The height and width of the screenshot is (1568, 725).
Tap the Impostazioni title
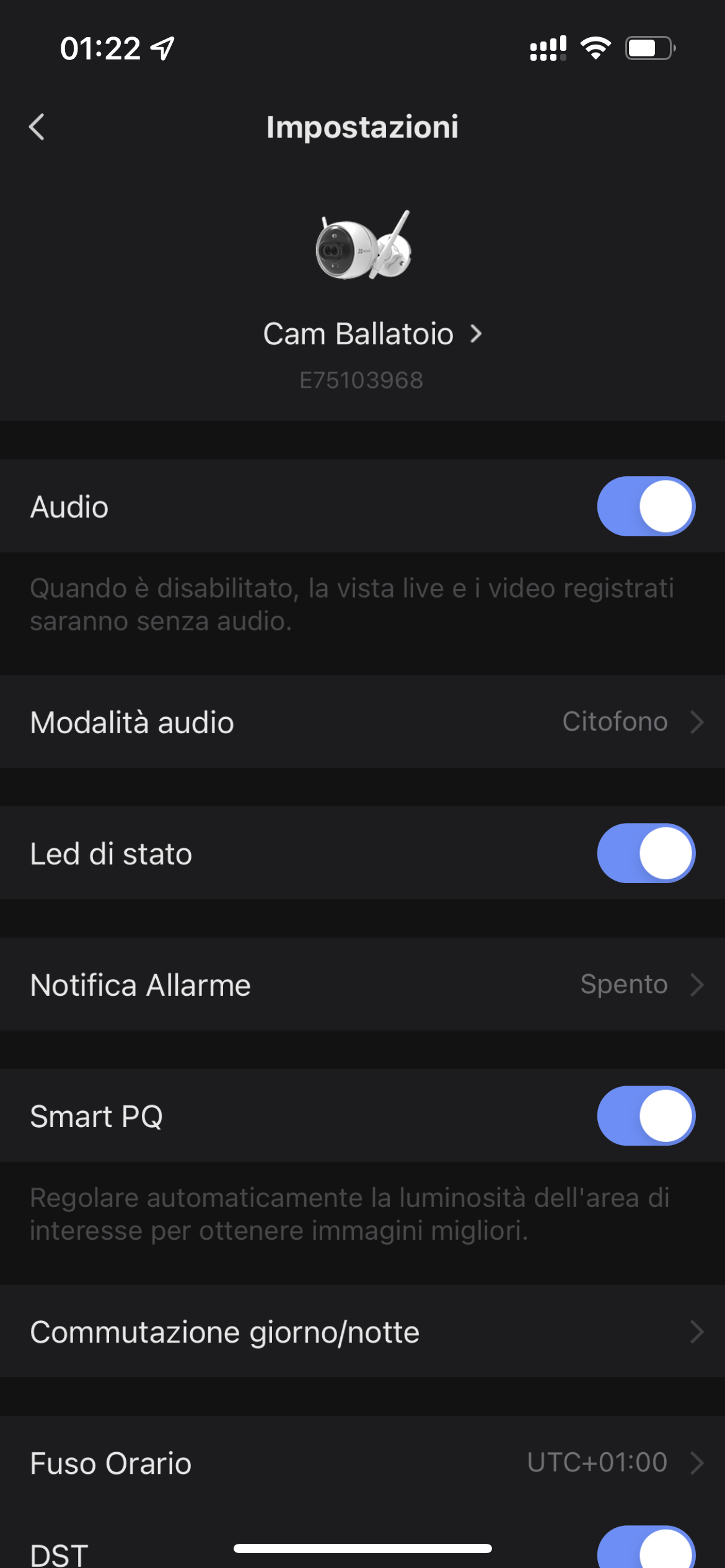tap(362, 127)
